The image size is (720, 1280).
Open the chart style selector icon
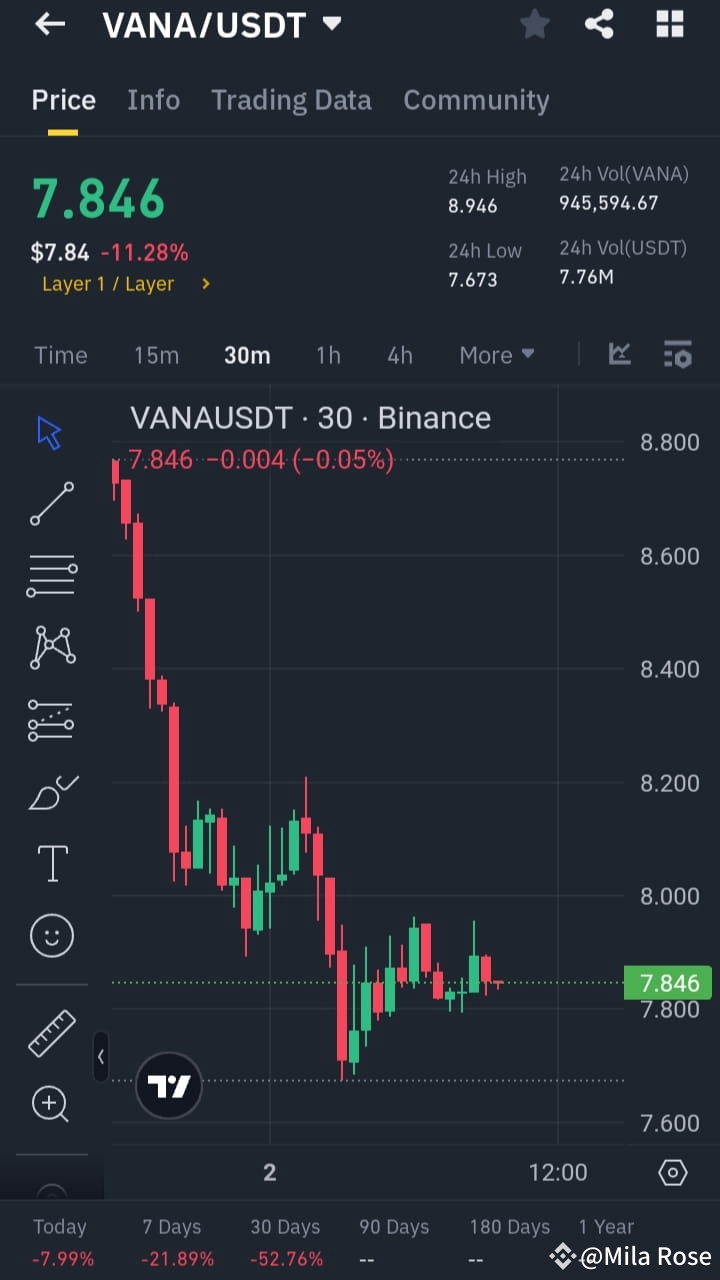click(x=619, y=354)
